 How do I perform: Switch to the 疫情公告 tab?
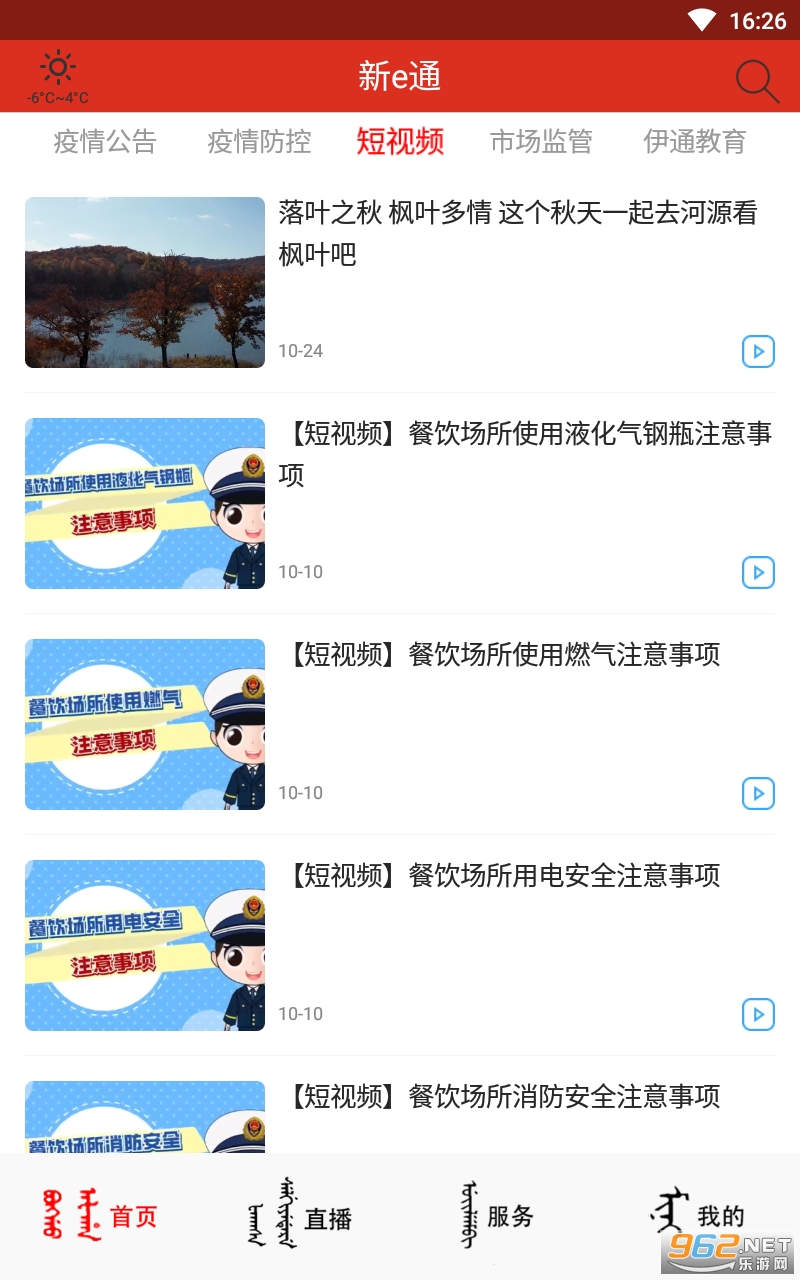105,142
